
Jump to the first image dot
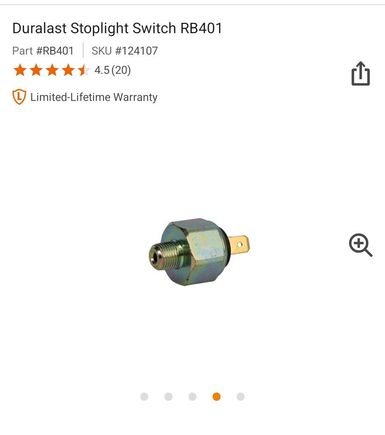coord(144,396)
